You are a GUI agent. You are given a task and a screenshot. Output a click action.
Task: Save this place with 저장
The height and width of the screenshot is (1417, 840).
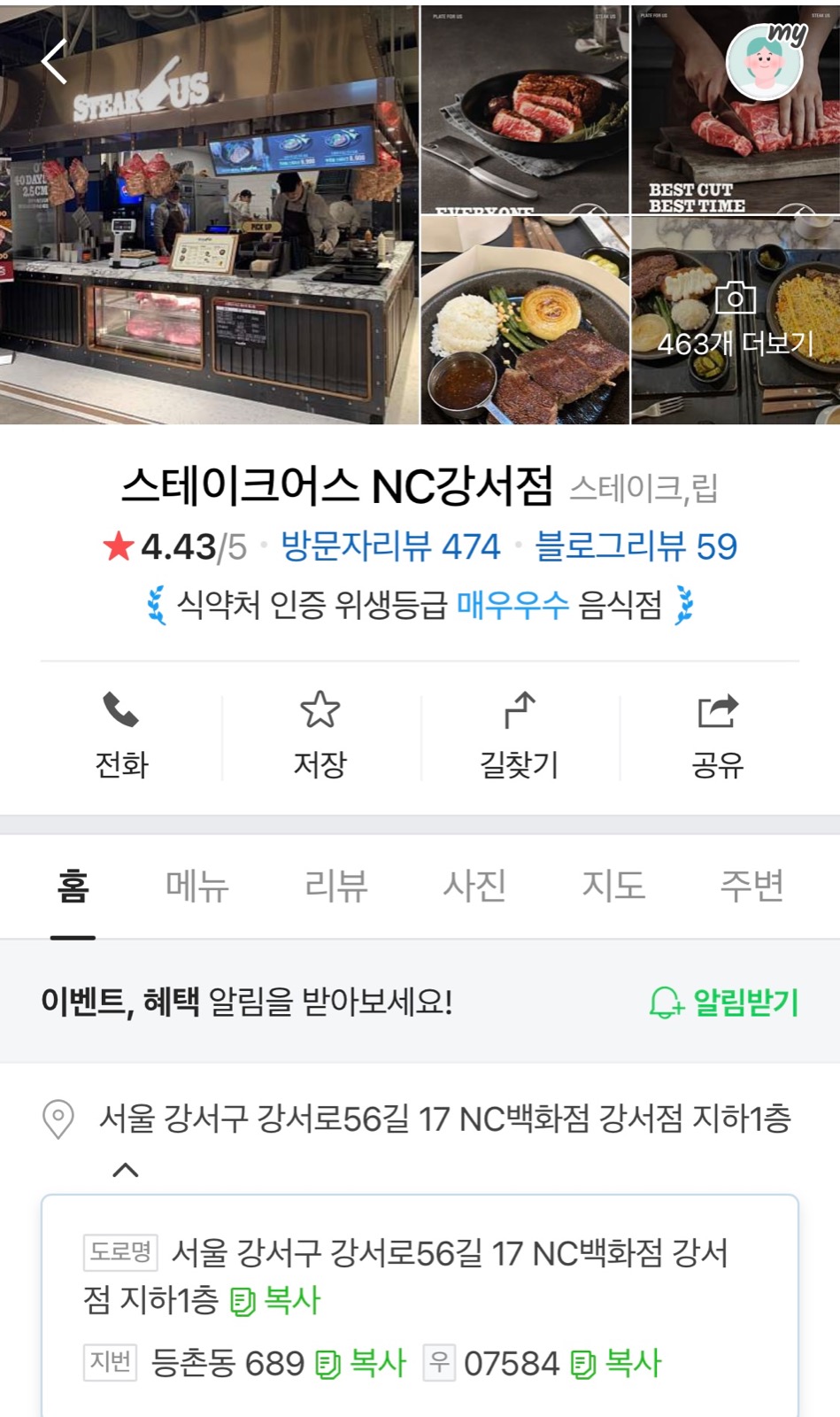tap(320, 735)
